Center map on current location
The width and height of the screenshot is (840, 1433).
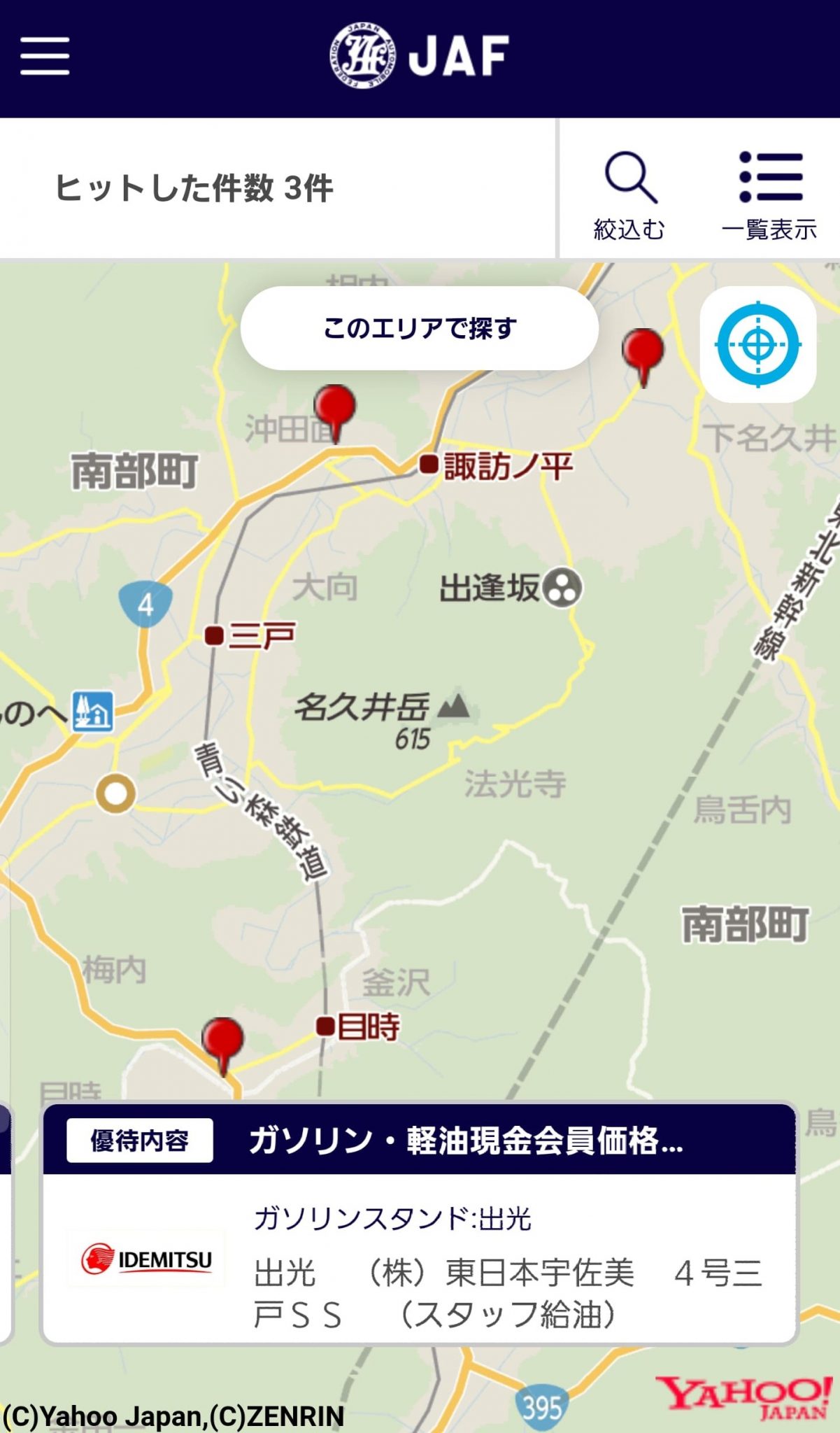point(758,344)
